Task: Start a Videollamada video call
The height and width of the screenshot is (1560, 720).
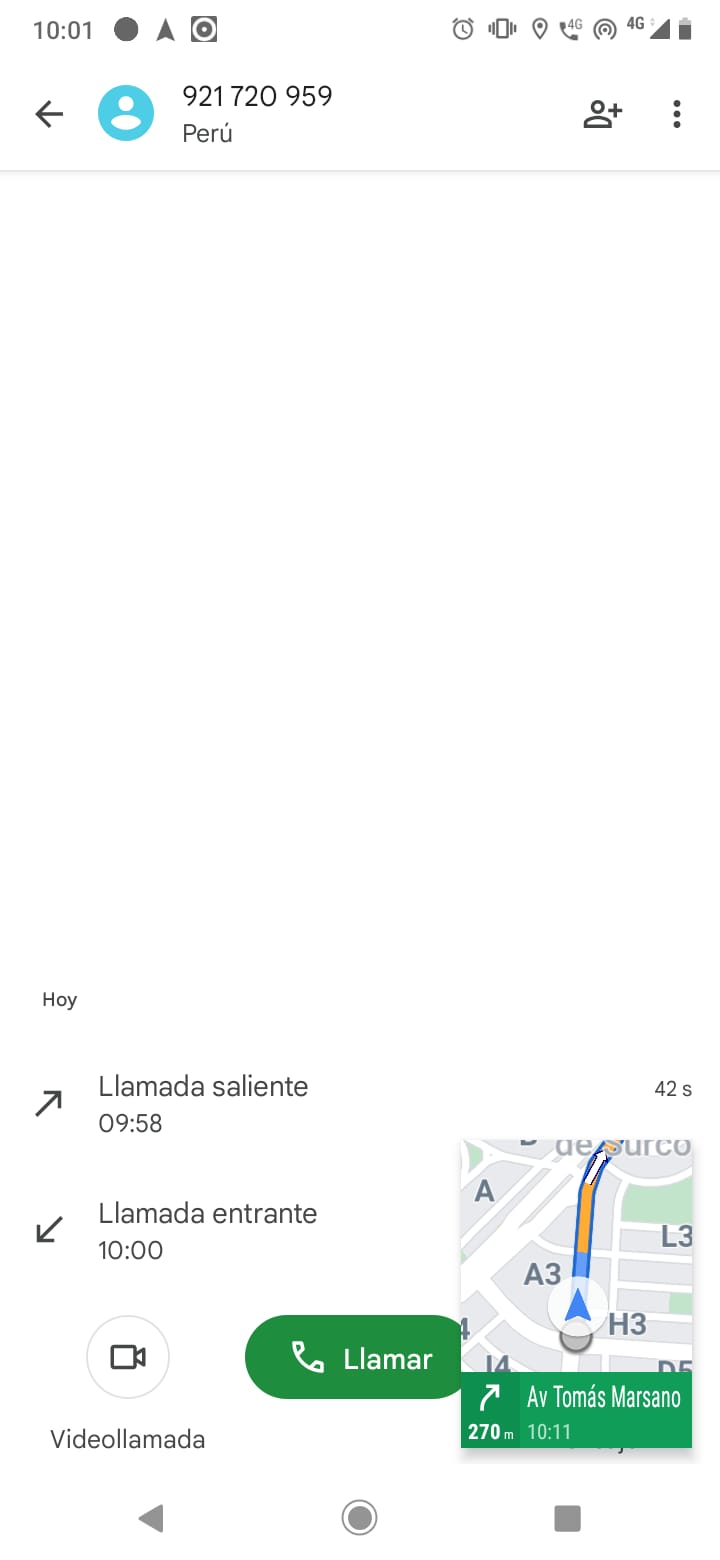Action: click(128, 1357)
